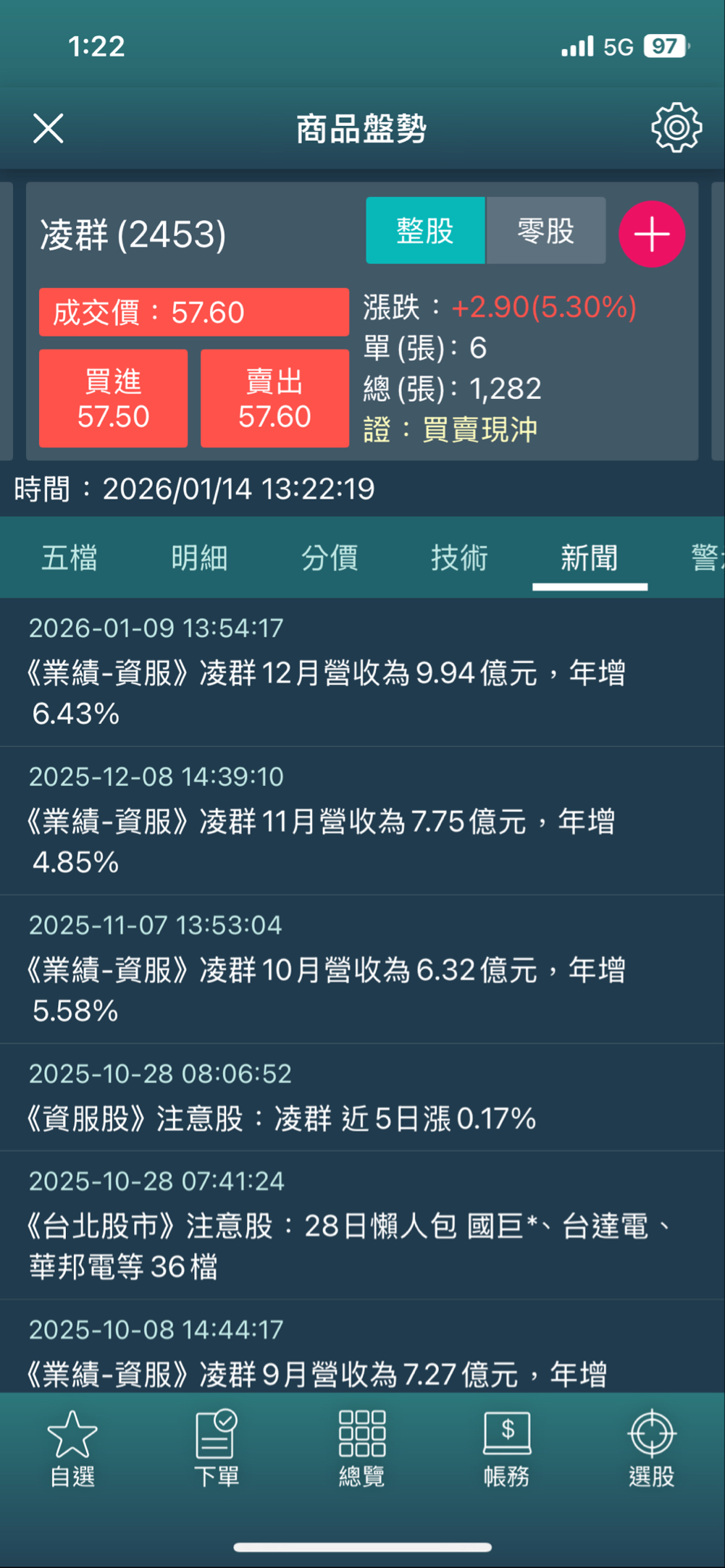
Task: Switch to the 明細 tab
Action: (199, 558)
